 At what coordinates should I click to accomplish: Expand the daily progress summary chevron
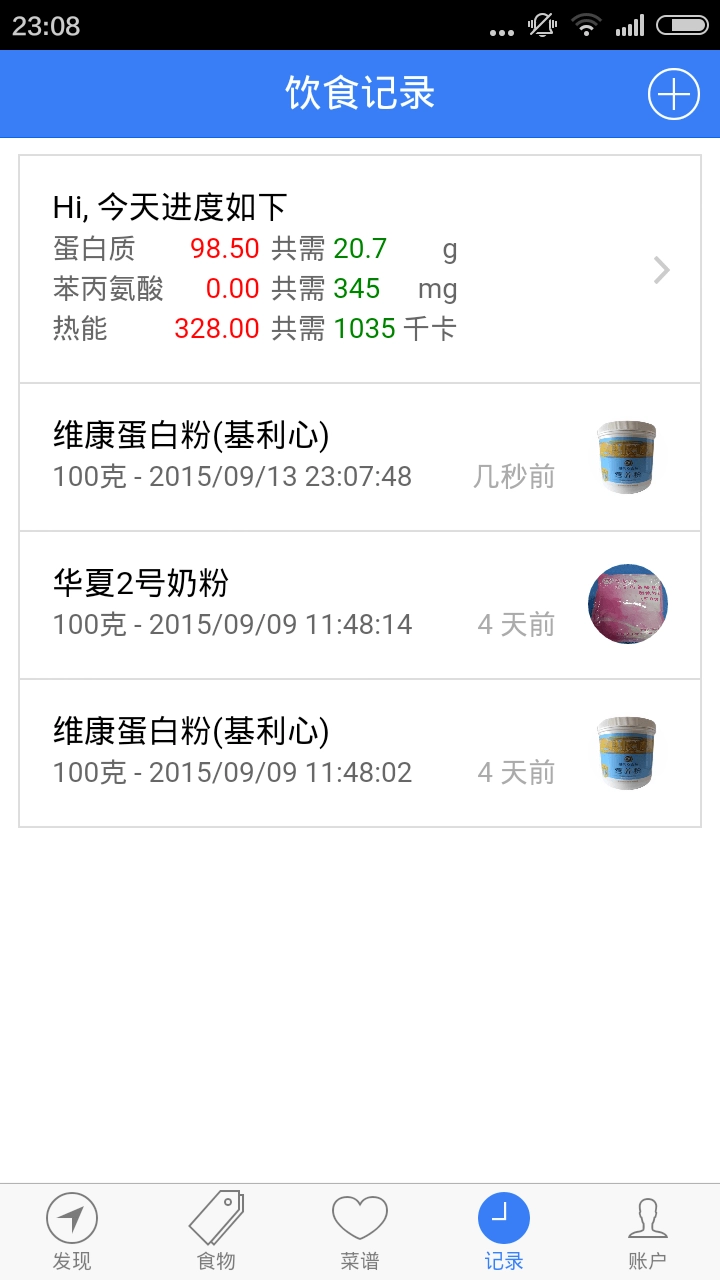tap(660, 270)
